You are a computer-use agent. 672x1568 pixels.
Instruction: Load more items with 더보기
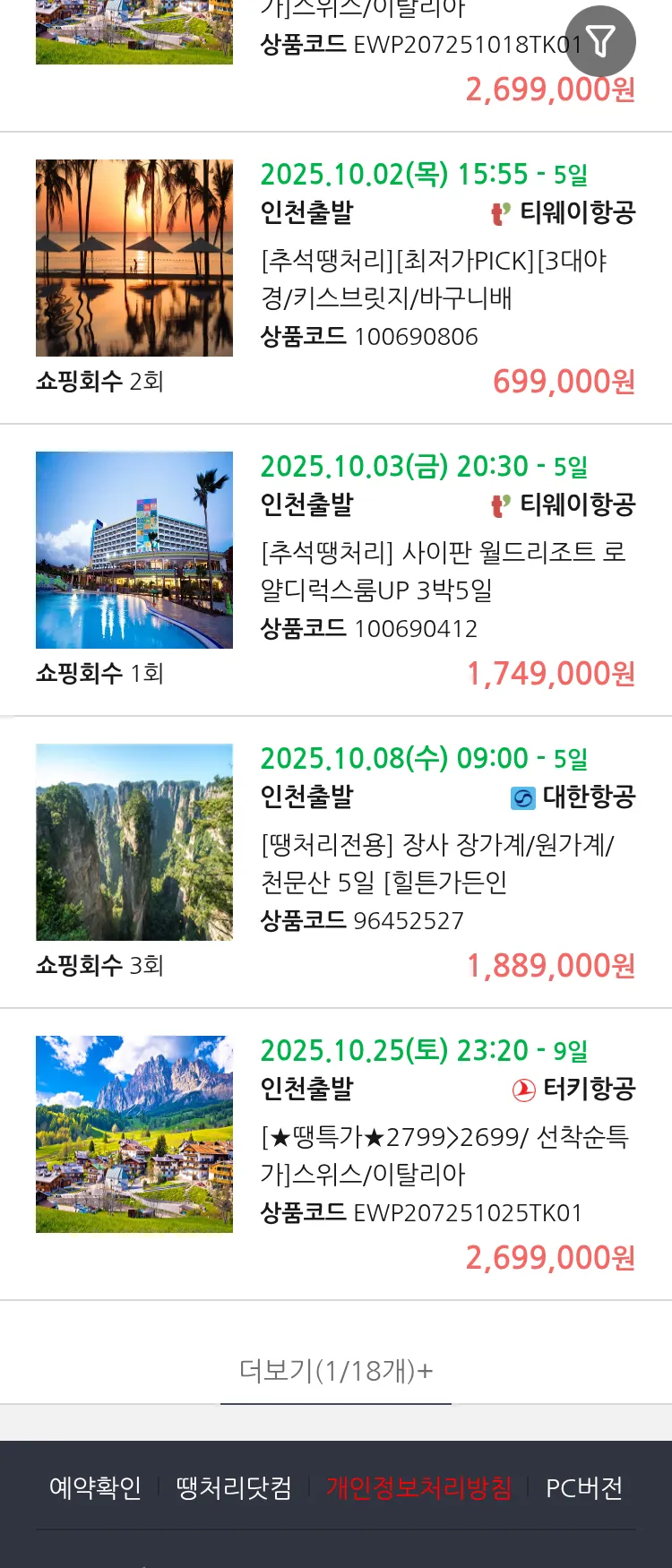(336, 1370)
